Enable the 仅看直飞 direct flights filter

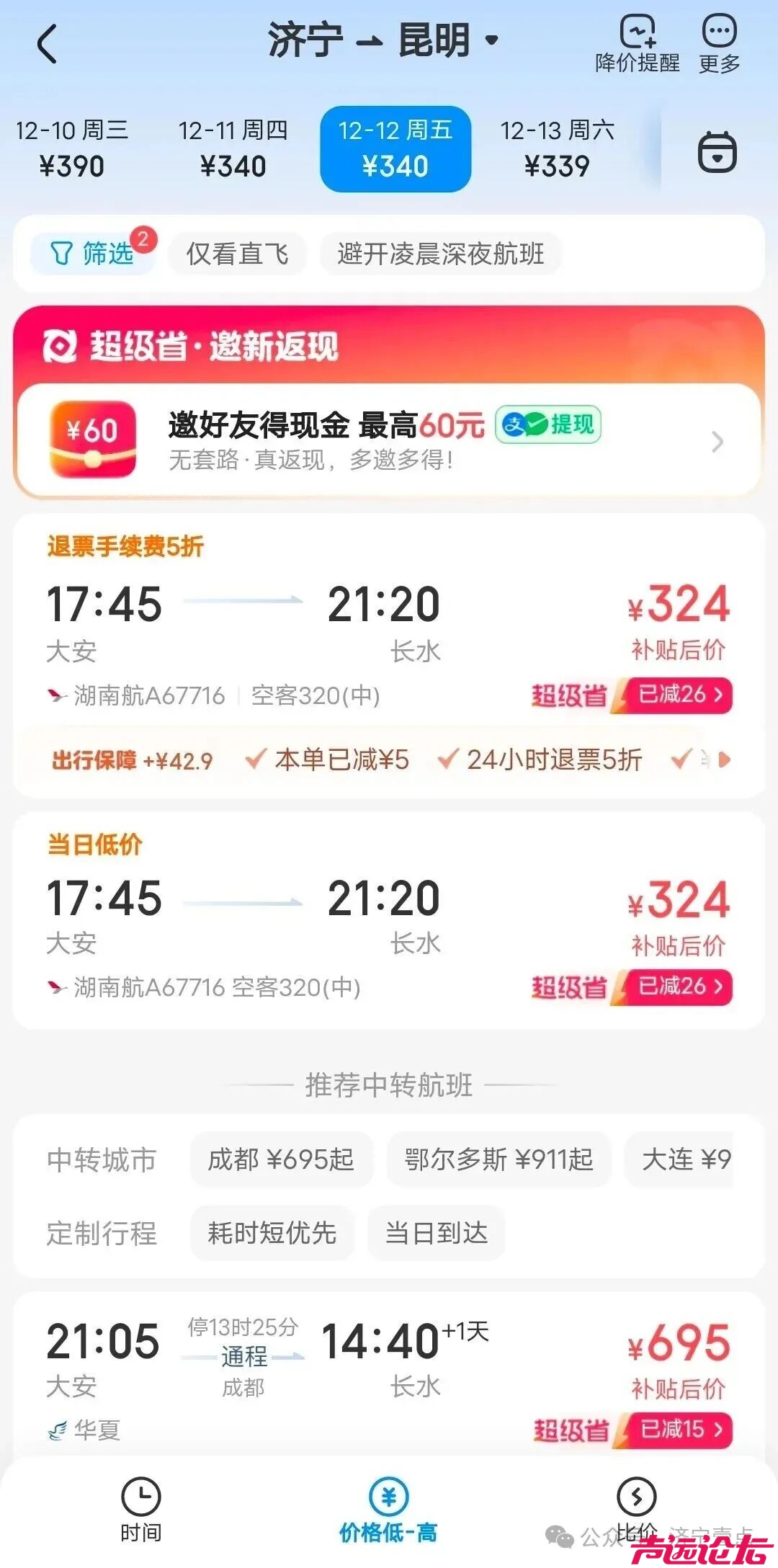coord(237,254)
